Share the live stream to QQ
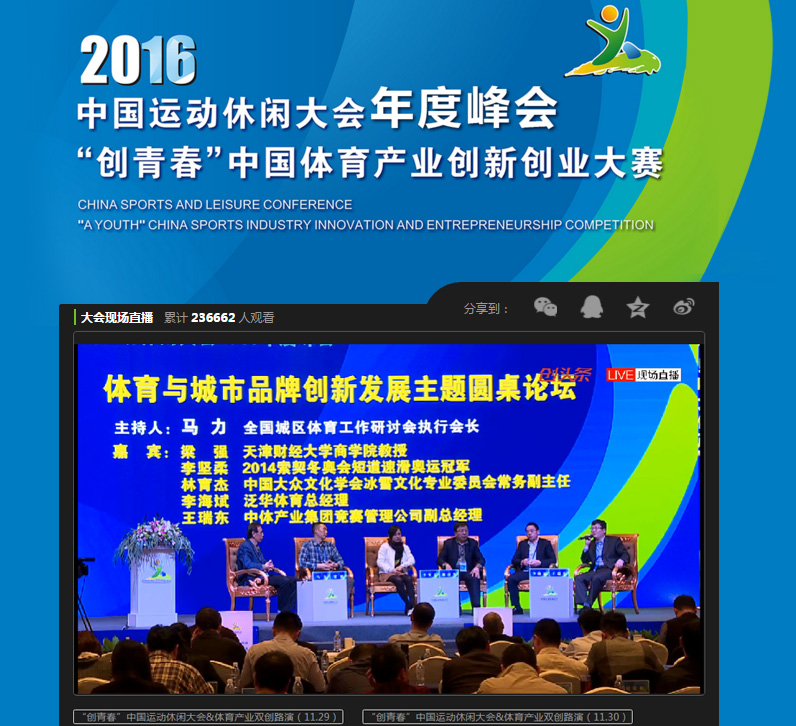The height and width of the screenshot is (726, 796). point(592,307)
